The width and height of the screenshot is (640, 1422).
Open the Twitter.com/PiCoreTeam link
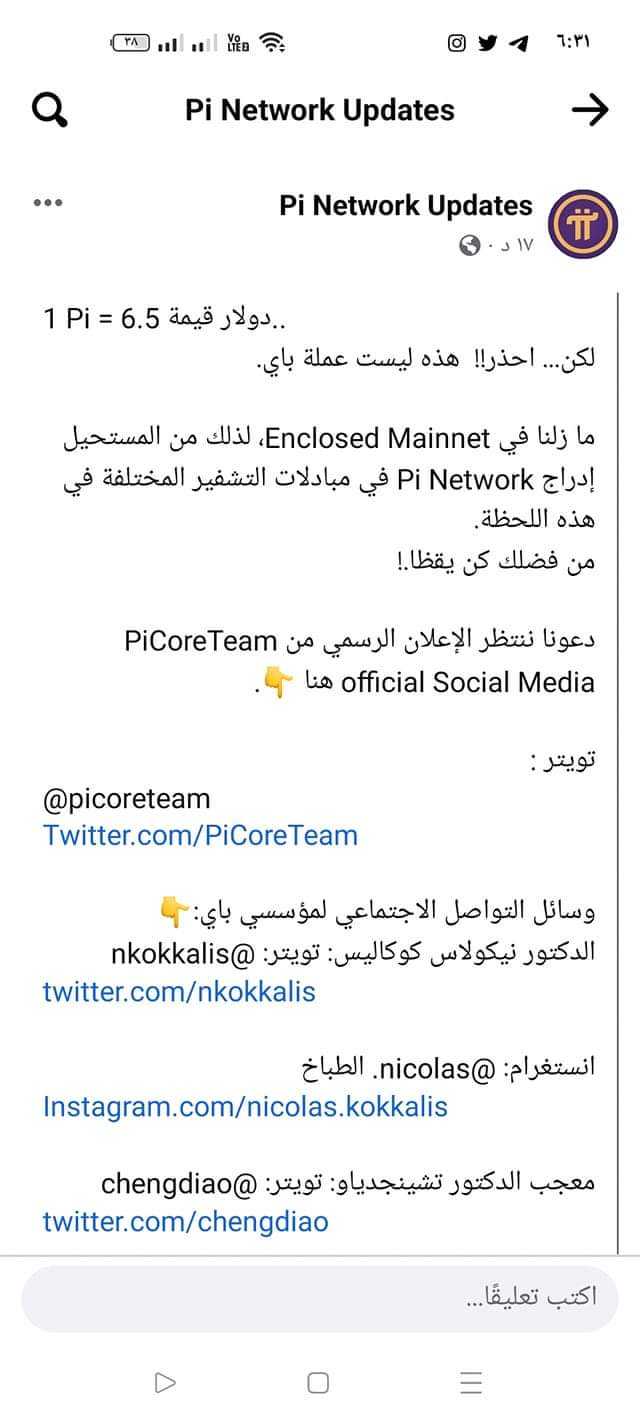[200, 835]
